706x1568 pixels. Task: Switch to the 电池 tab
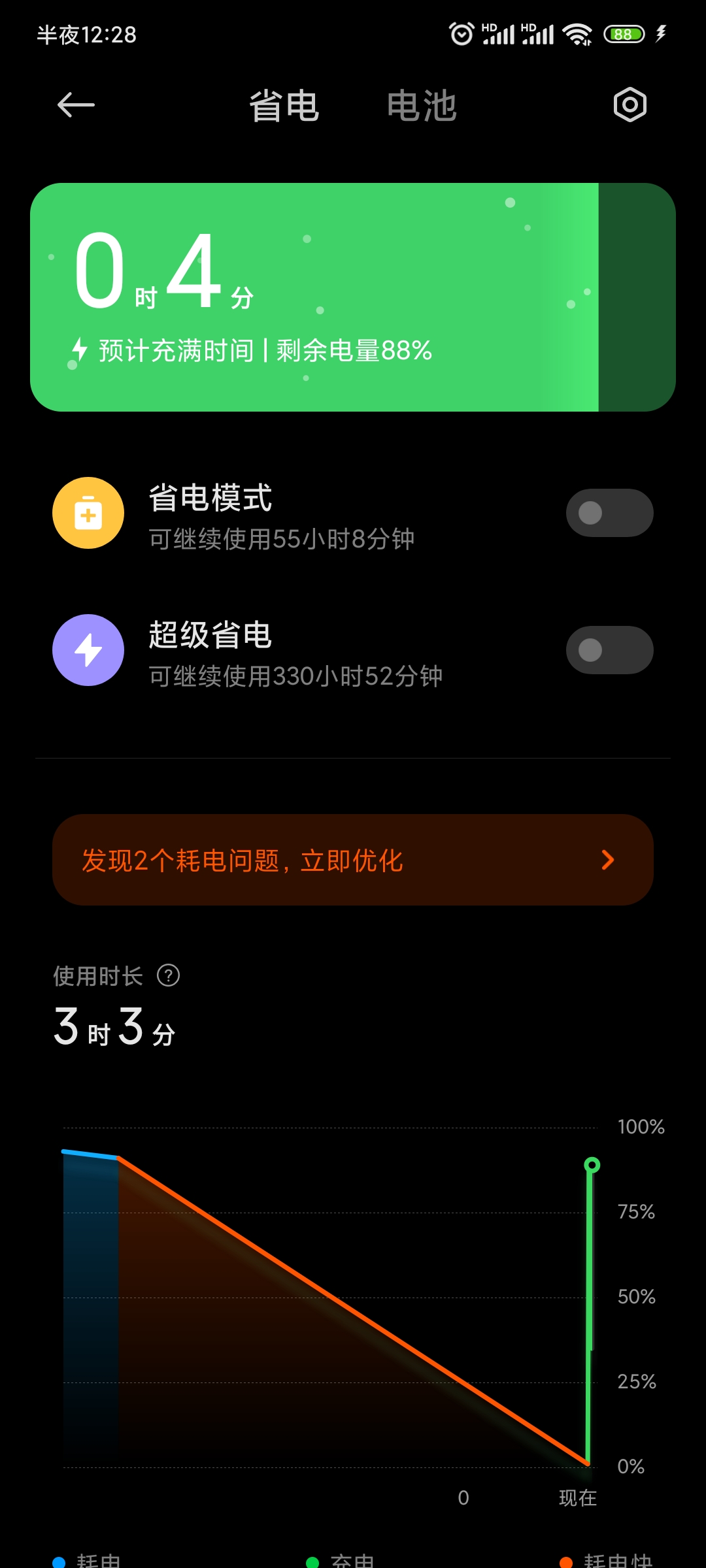click(422, 106)
